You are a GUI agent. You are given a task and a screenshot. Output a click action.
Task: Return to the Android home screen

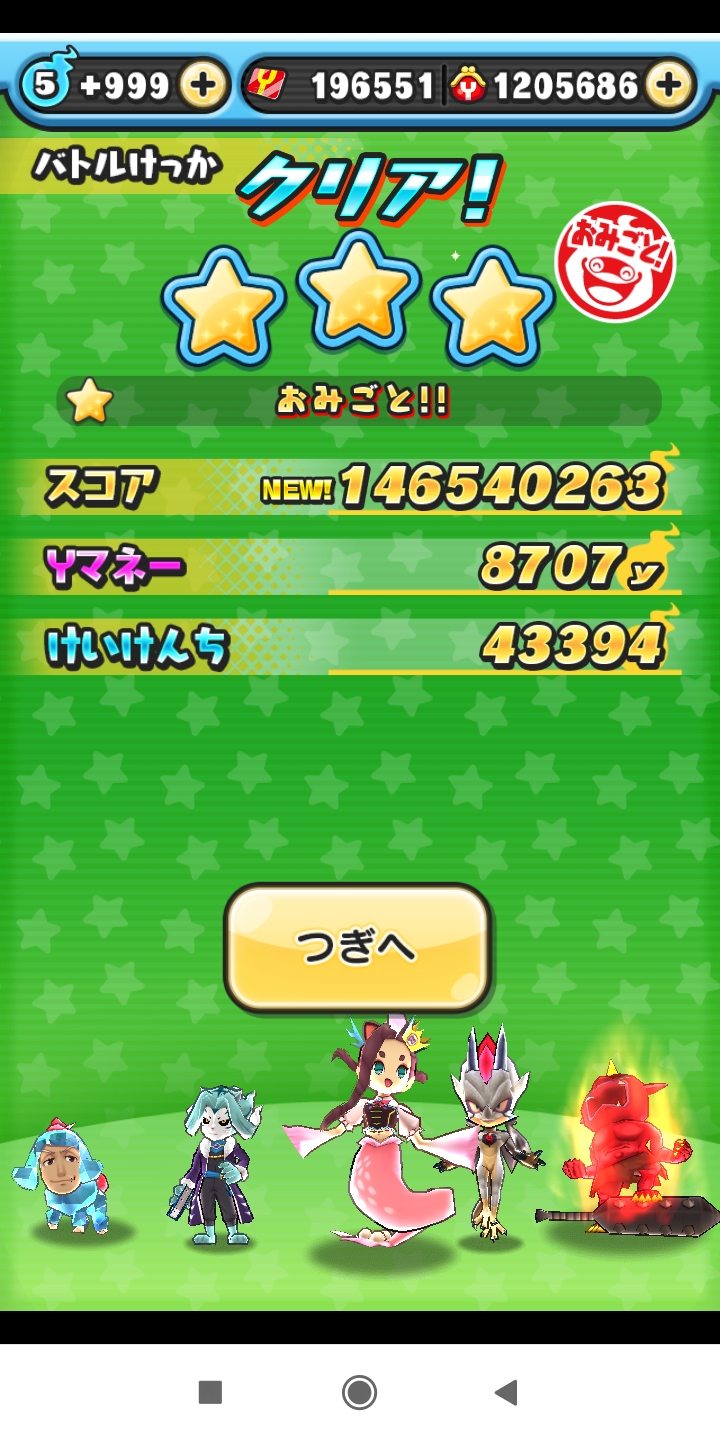(x=359, y=1392)
